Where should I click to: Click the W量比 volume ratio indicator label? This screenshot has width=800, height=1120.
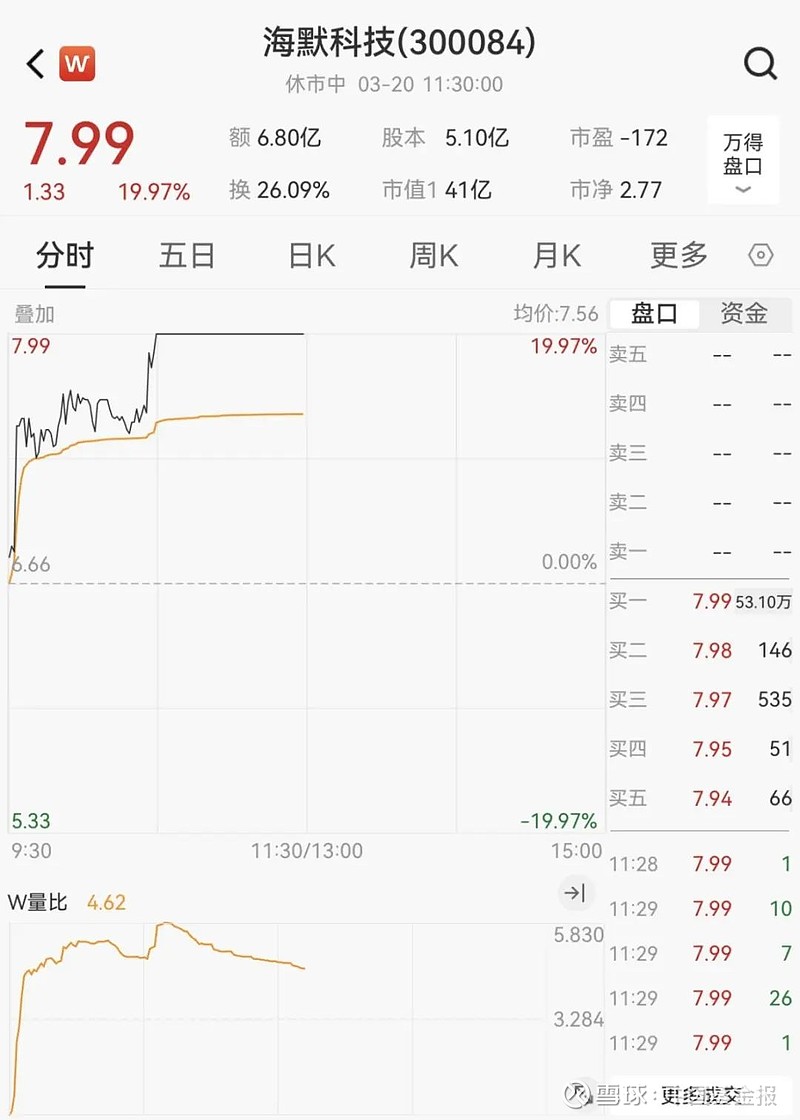[x=41, y=899]
